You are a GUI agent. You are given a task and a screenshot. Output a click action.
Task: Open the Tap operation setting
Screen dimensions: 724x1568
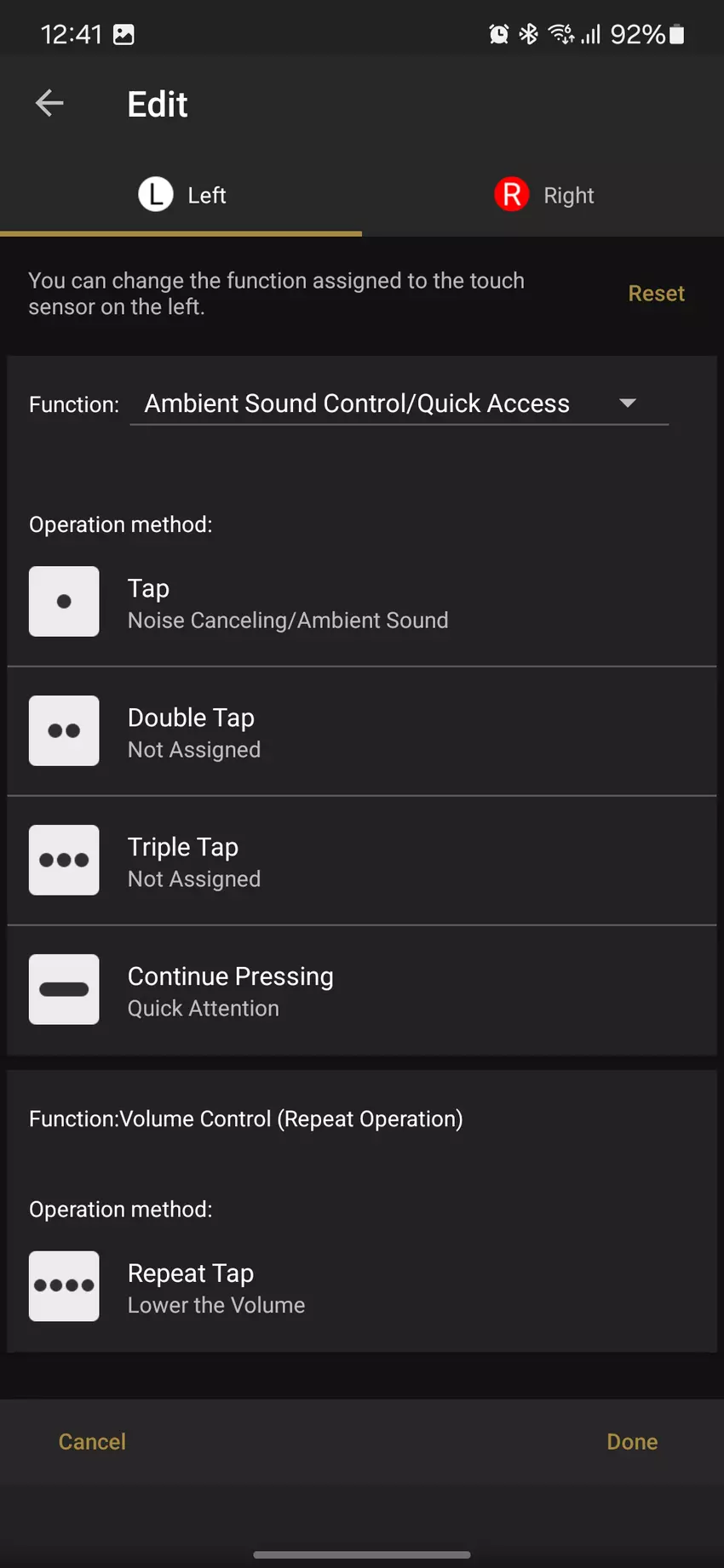tap(361, 603)
